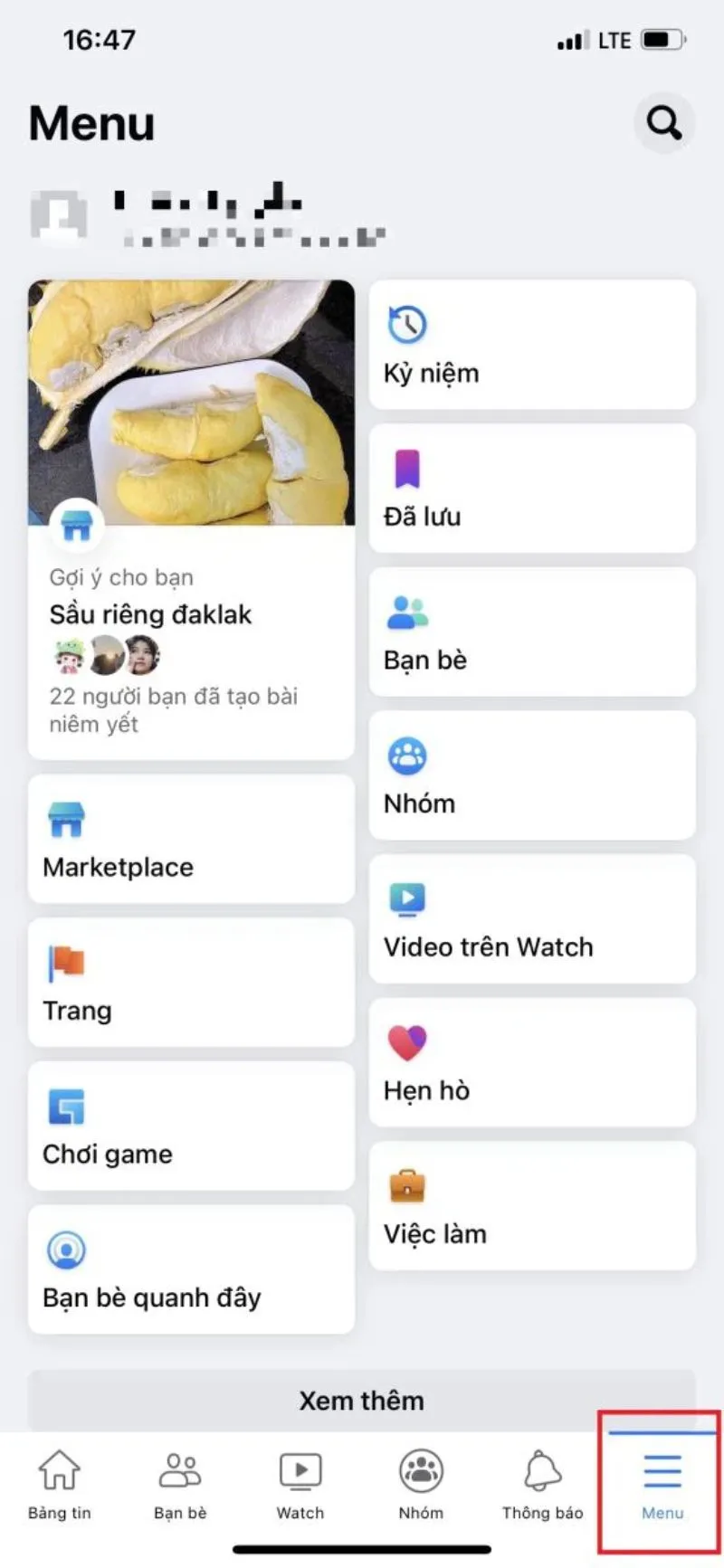Open the Nhóm groups shortcut
This screenshot has height=1568, width=724.
[x=532, y=775]
